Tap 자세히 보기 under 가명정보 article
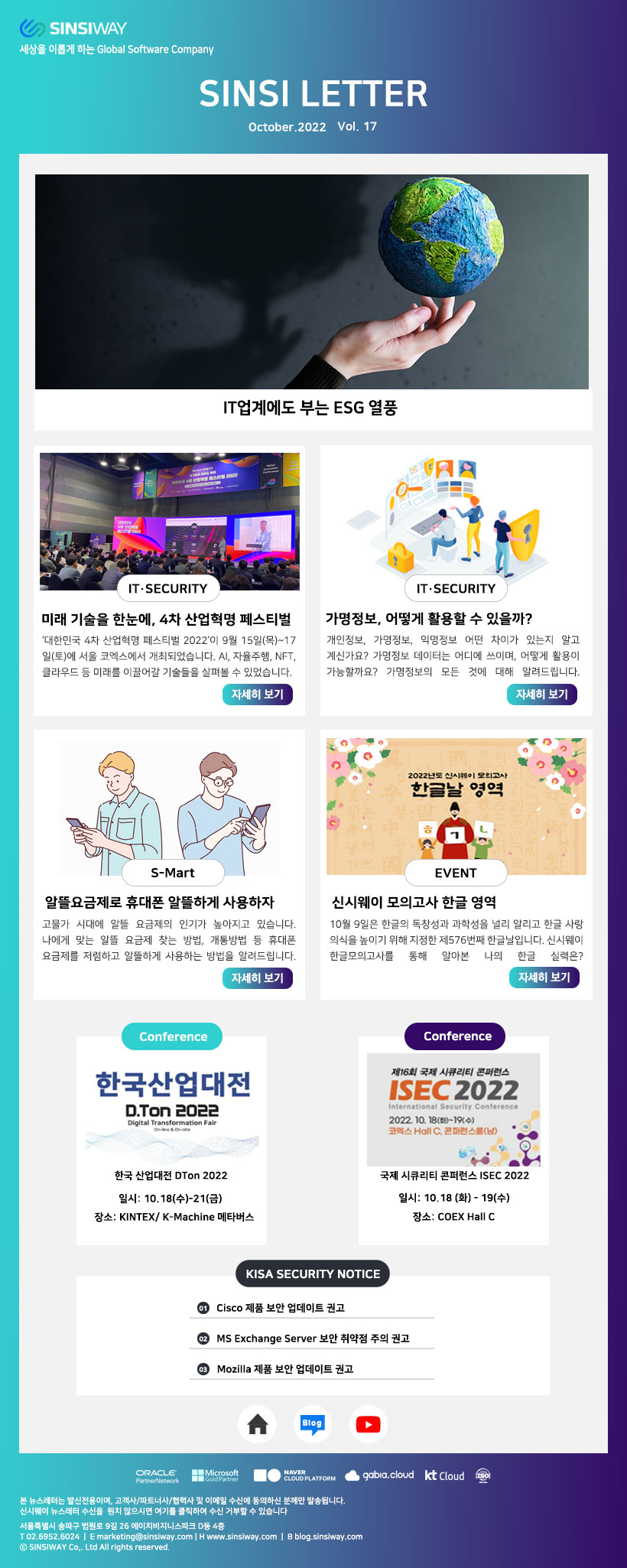Viewport: 627px width, 1568px height. (x=541, y=695)
